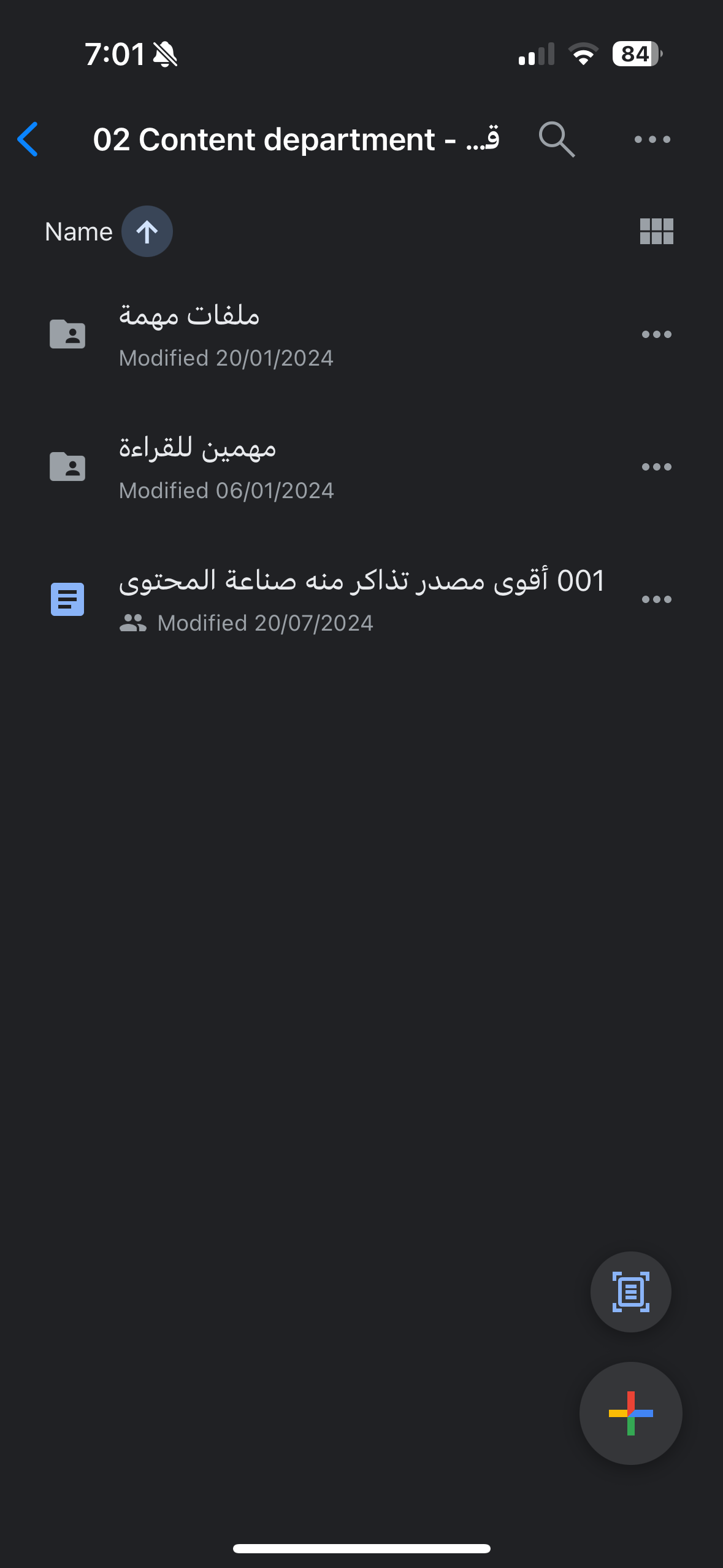Go back to the previous folder
The width and height of the screenshot is (723, 1568).
[28, 139]
